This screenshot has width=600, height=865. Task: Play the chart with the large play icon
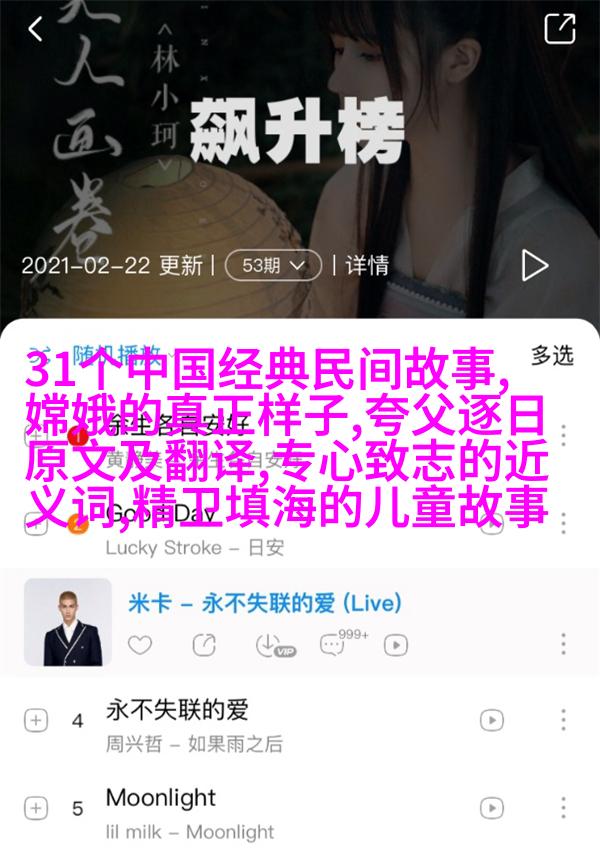535,265
